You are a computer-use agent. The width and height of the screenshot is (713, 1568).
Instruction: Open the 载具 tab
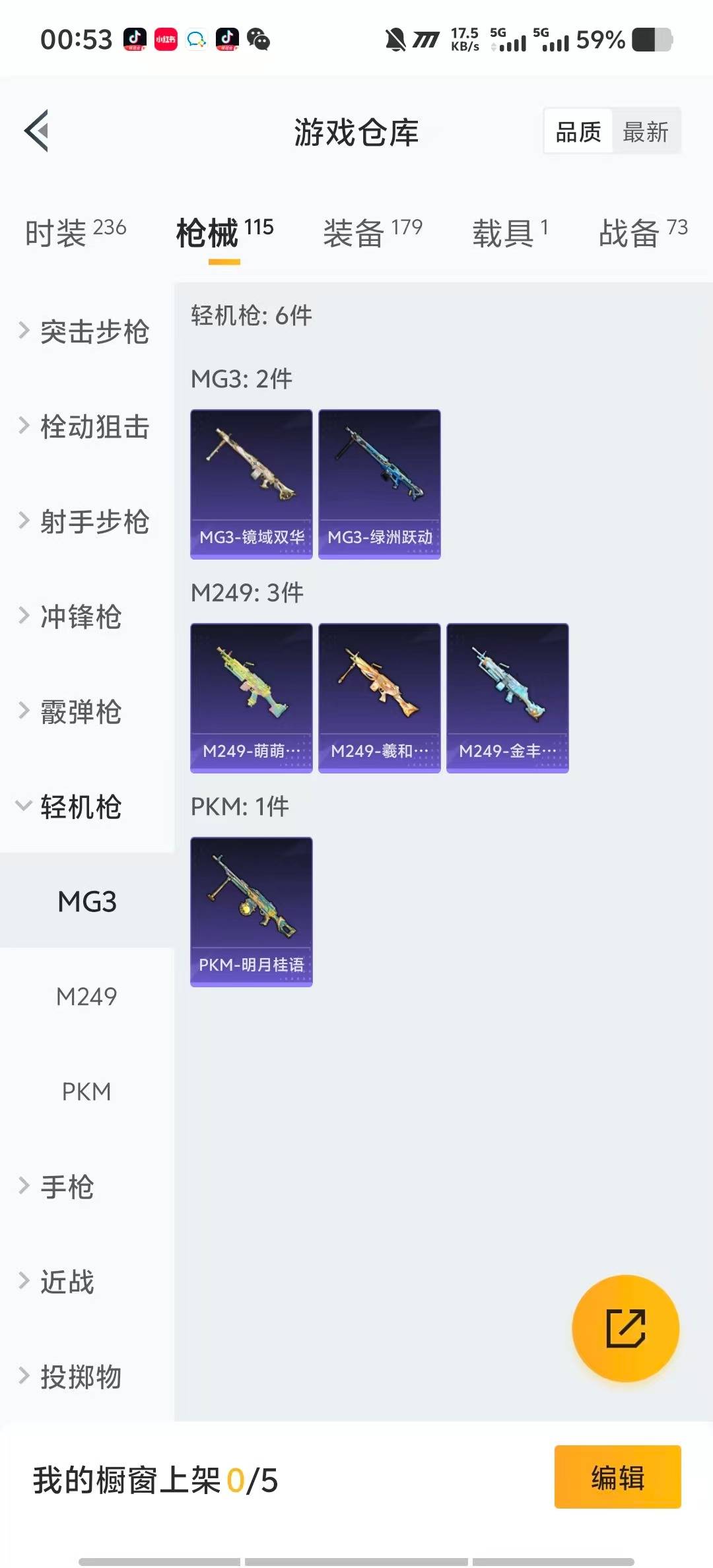pos(510,232)
